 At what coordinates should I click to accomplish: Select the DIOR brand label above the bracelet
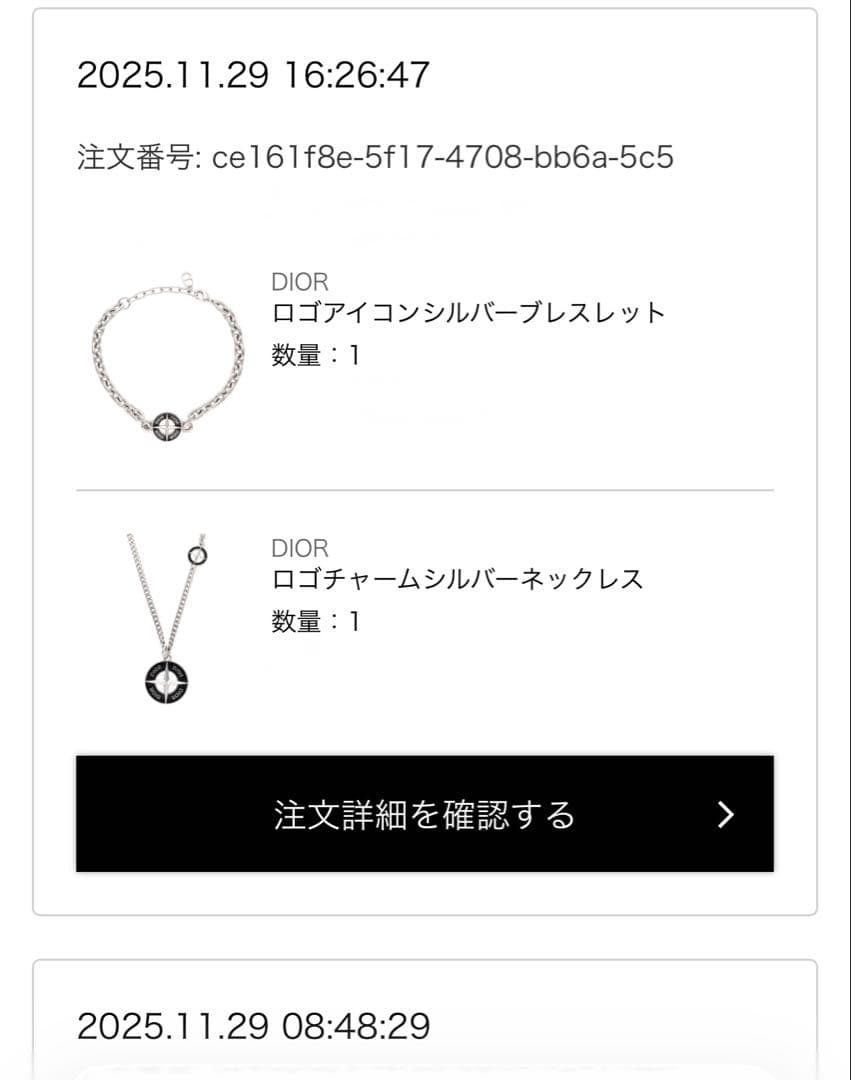click(299, 281)
